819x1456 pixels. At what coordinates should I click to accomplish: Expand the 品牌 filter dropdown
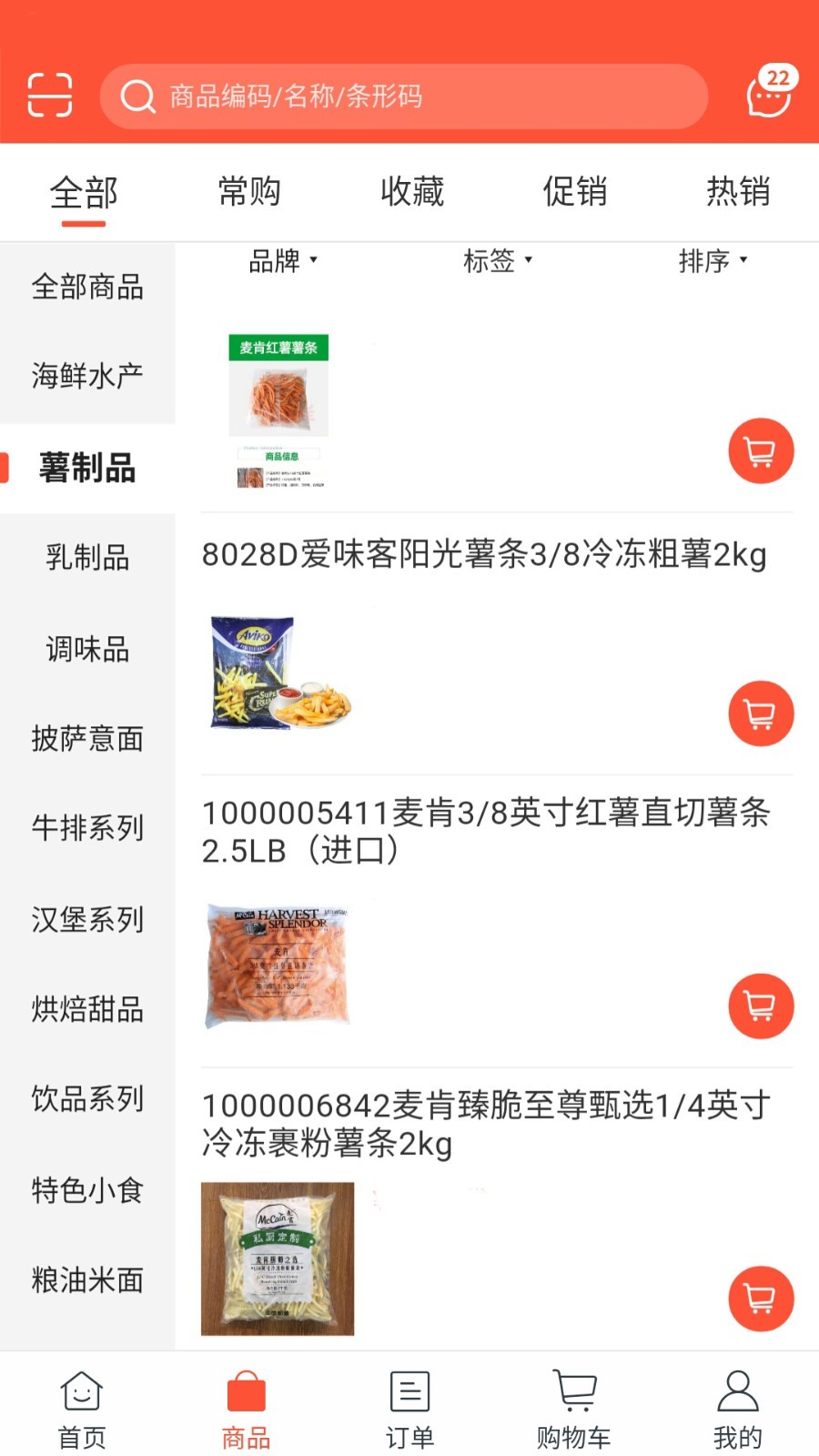[x=283, y=261]
